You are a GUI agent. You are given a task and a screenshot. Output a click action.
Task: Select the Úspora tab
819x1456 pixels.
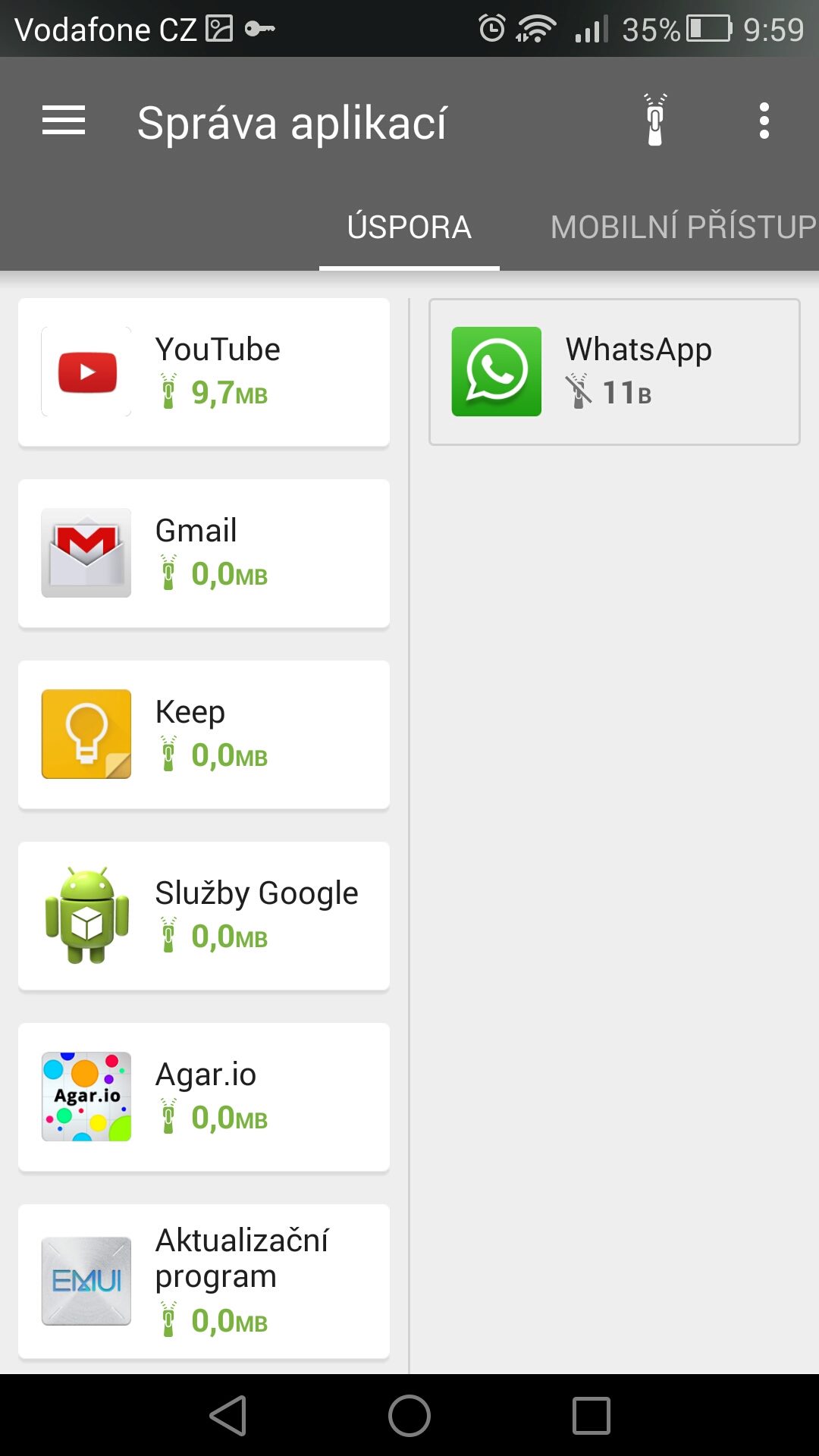(x=409, y=227)
